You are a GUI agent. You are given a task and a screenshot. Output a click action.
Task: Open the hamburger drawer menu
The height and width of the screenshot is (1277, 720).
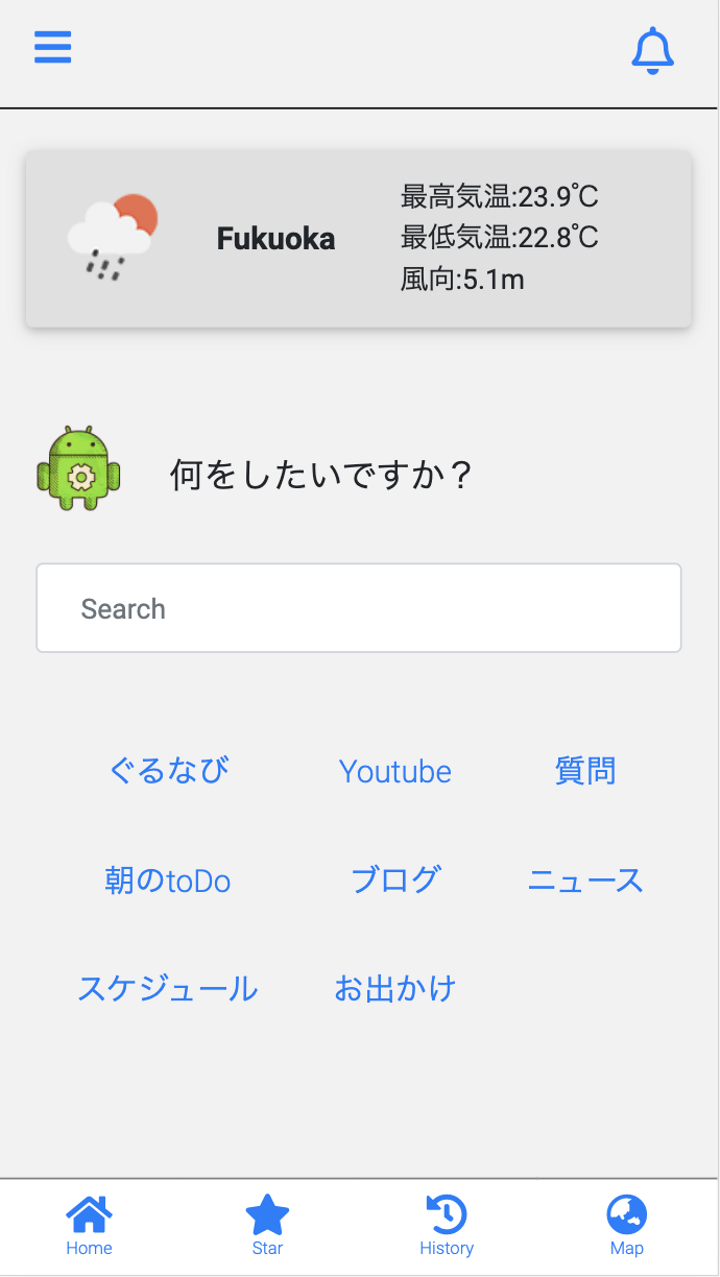pyautogui.click(x=53, y=47)
